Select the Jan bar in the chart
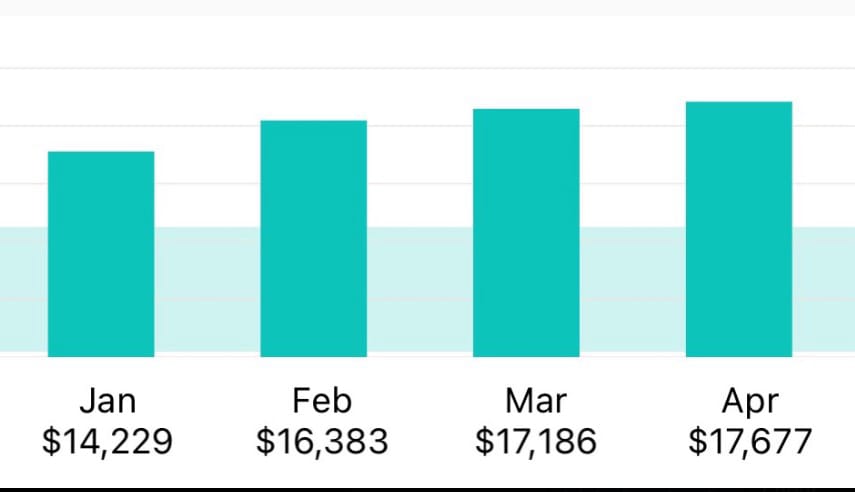 click(x=101, y=254)
